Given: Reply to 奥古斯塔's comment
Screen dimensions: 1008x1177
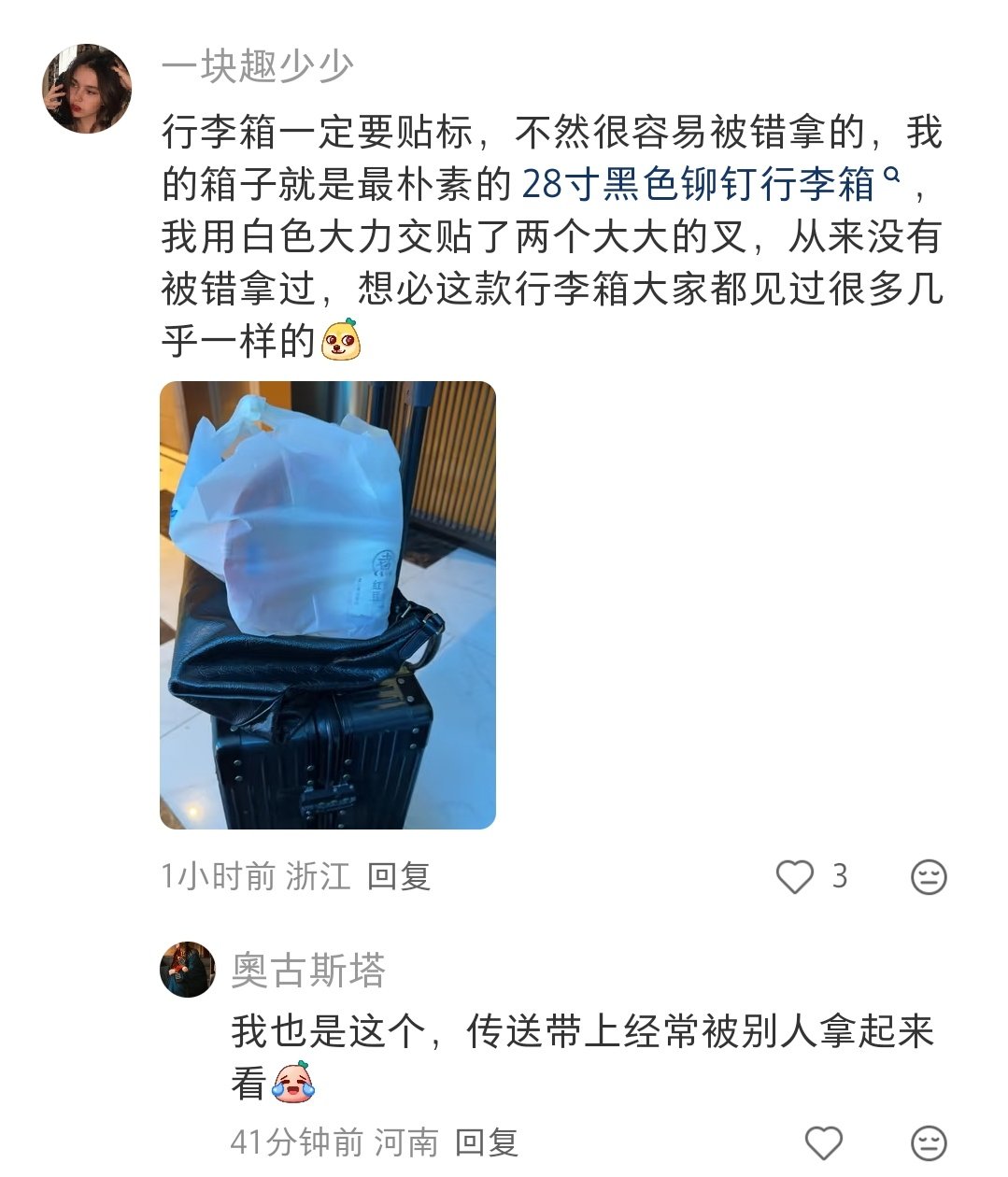Looking at the screenshot, I should pos(487,1142).
